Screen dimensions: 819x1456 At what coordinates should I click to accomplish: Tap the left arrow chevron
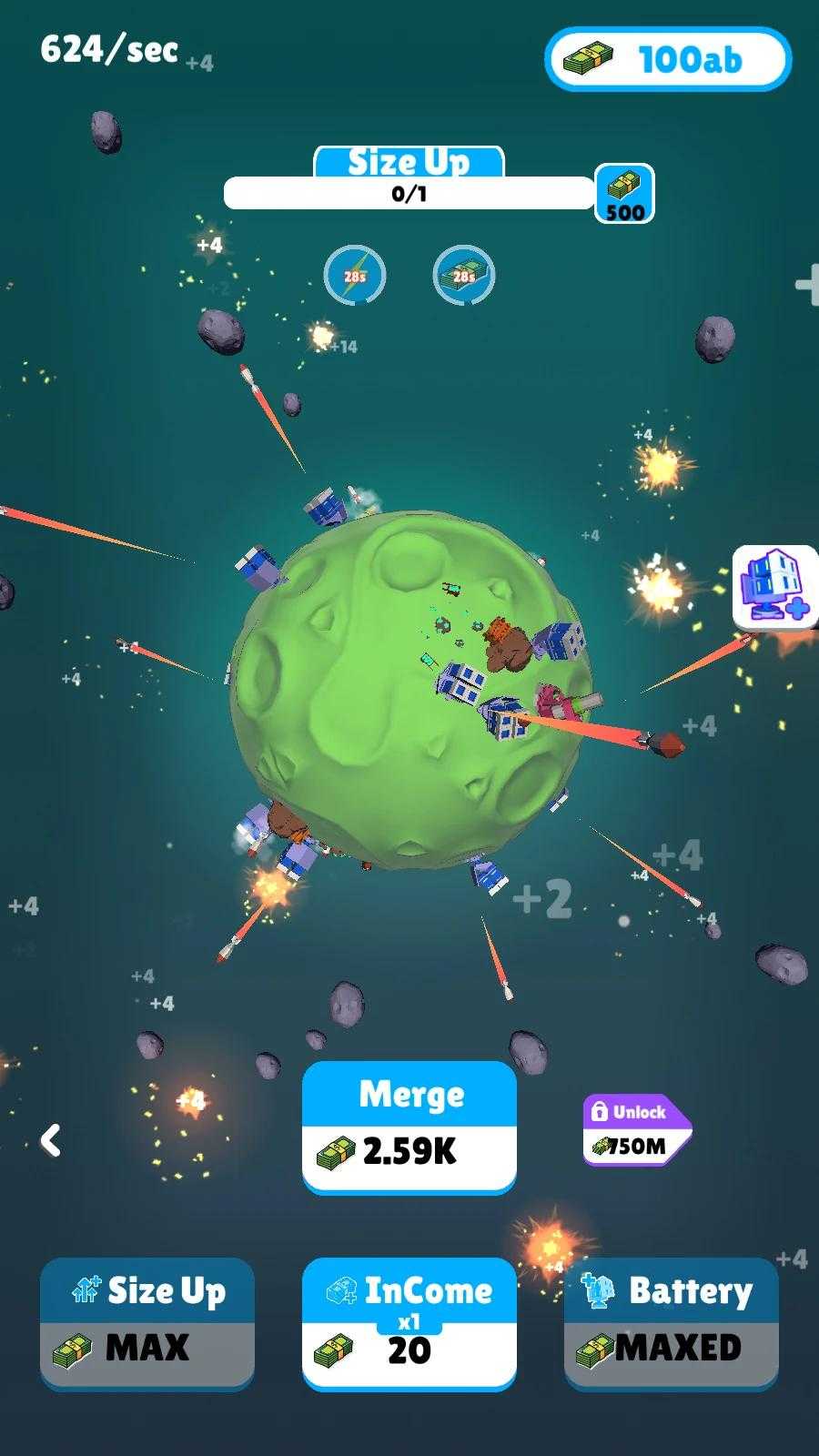click(x=51, y=1140)
